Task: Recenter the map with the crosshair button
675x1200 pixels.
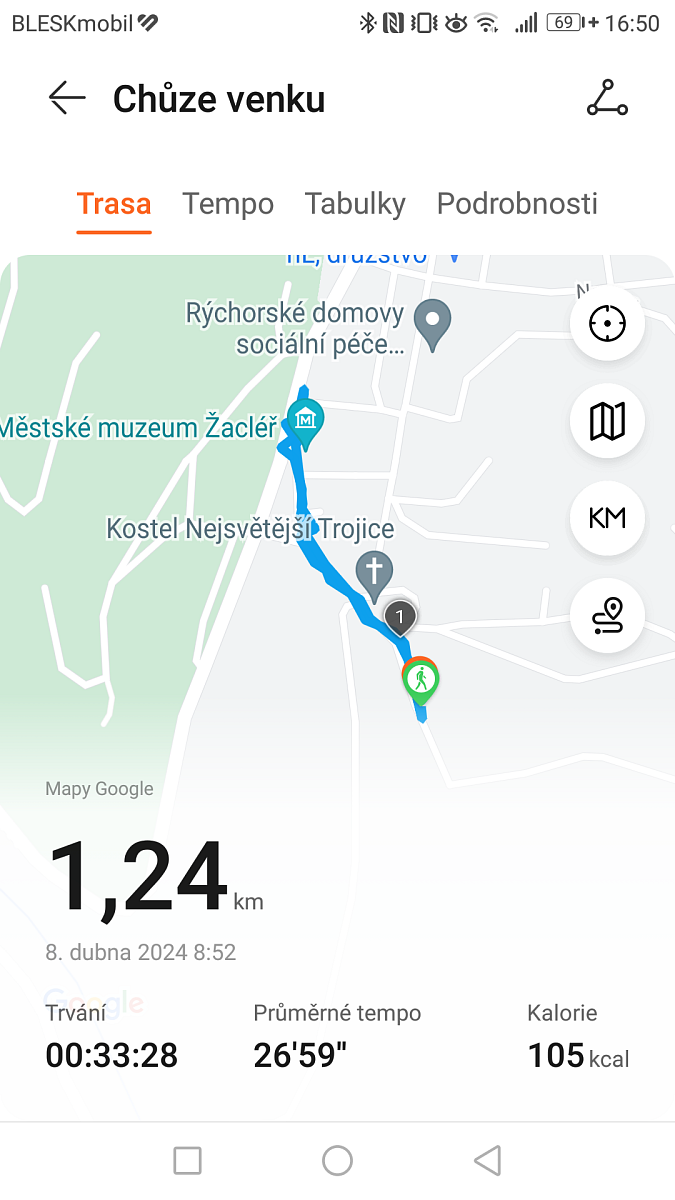Action: click(x=607, y=324)
